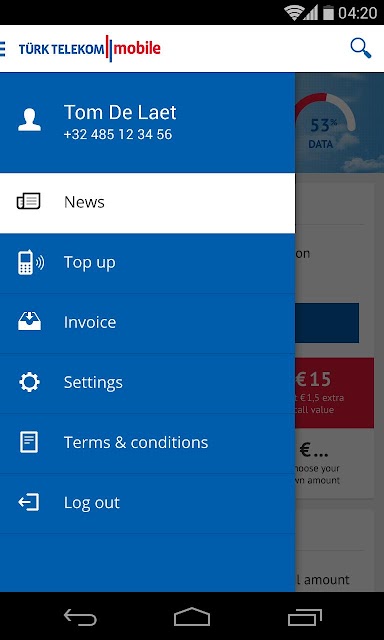Close the drawer via hamburger menu button

click(2, 49)
